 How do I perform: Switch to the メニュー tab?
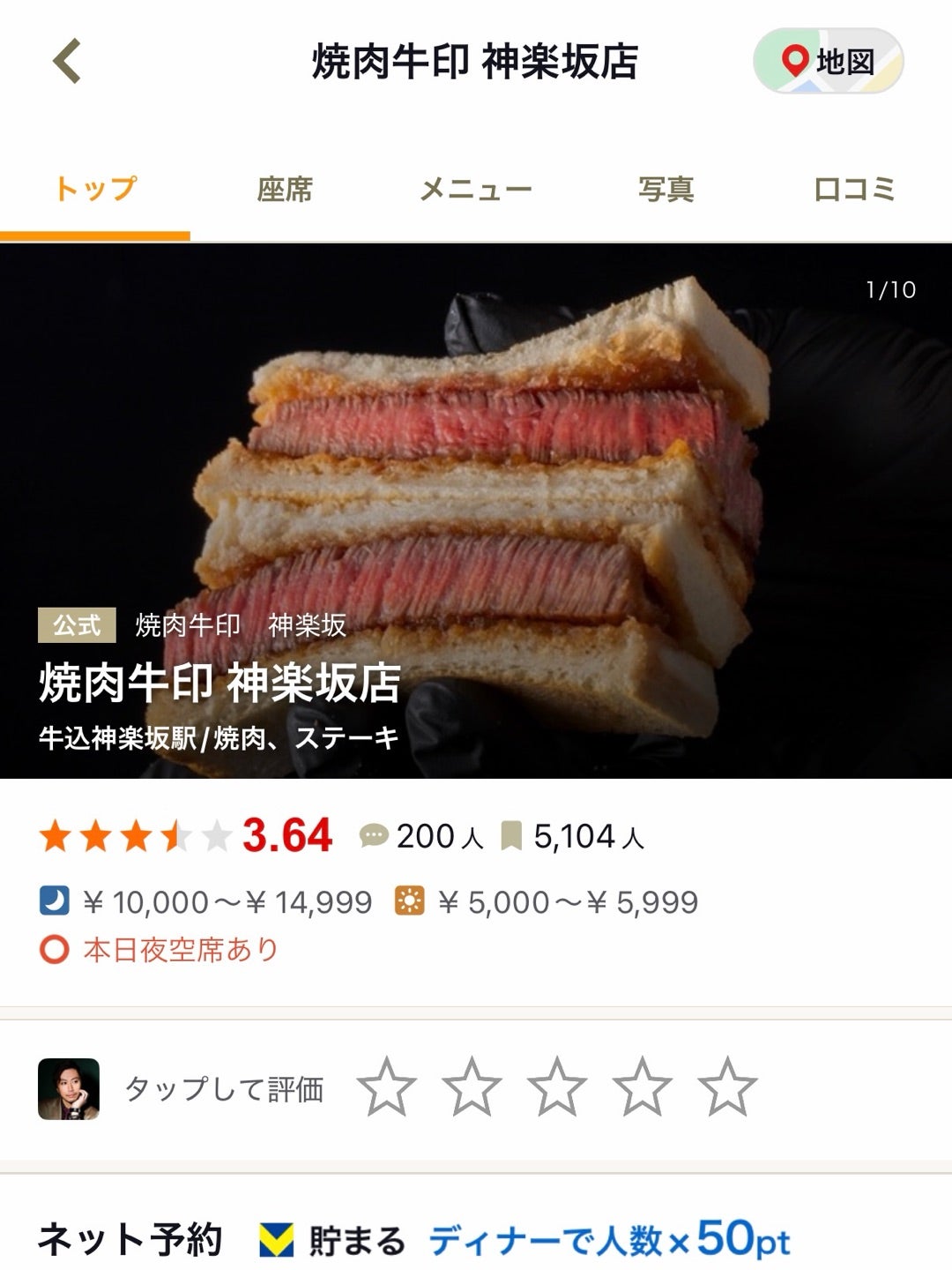click(x=475, y=190)
